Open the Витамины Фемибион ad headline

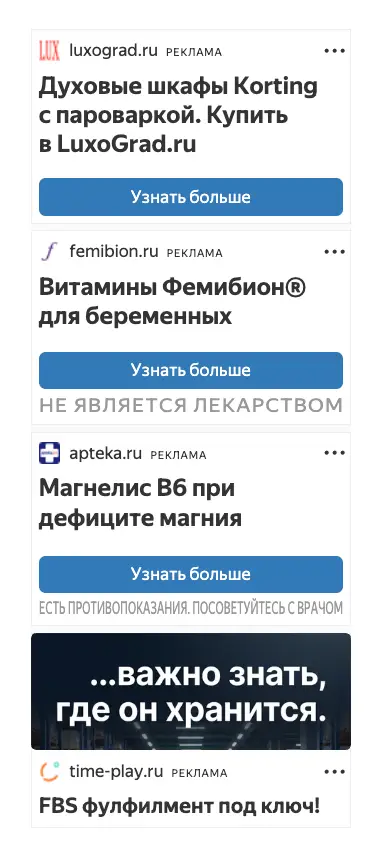click(172, 302)
